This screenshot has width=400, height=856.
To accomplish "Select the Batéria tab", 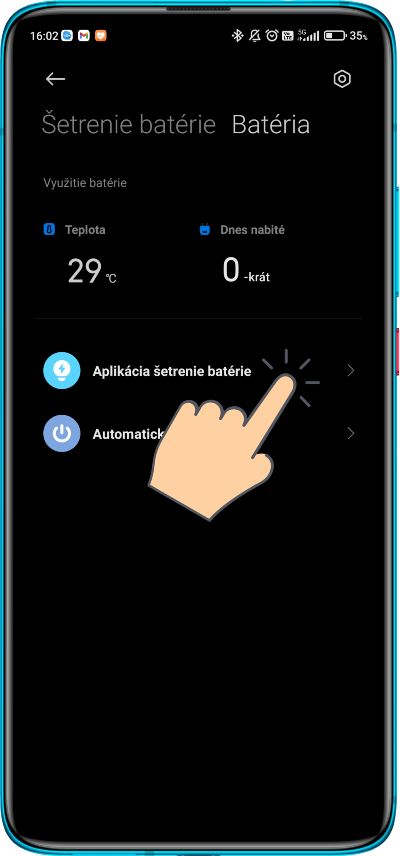I will [271, 125].
